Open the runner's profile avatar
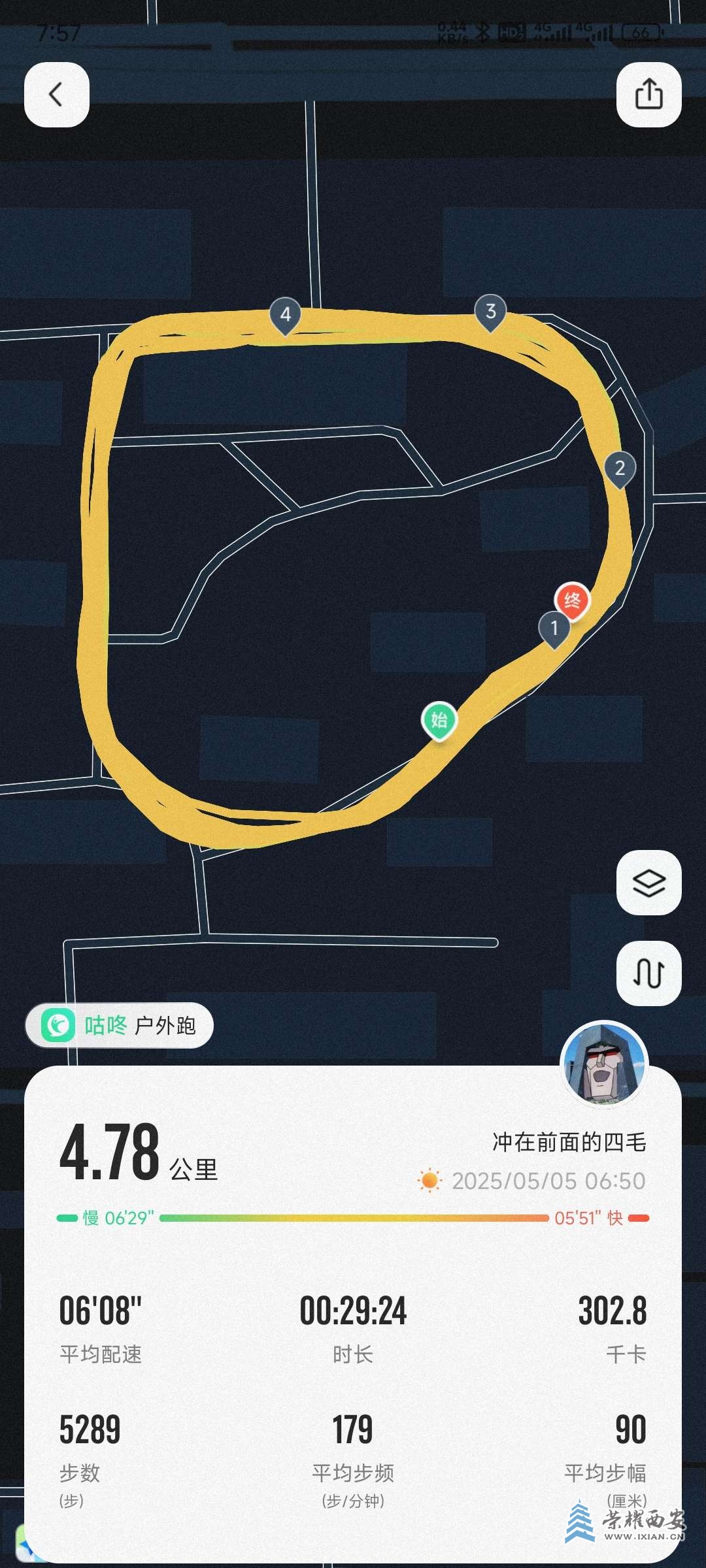 (x=605, y=1063)
